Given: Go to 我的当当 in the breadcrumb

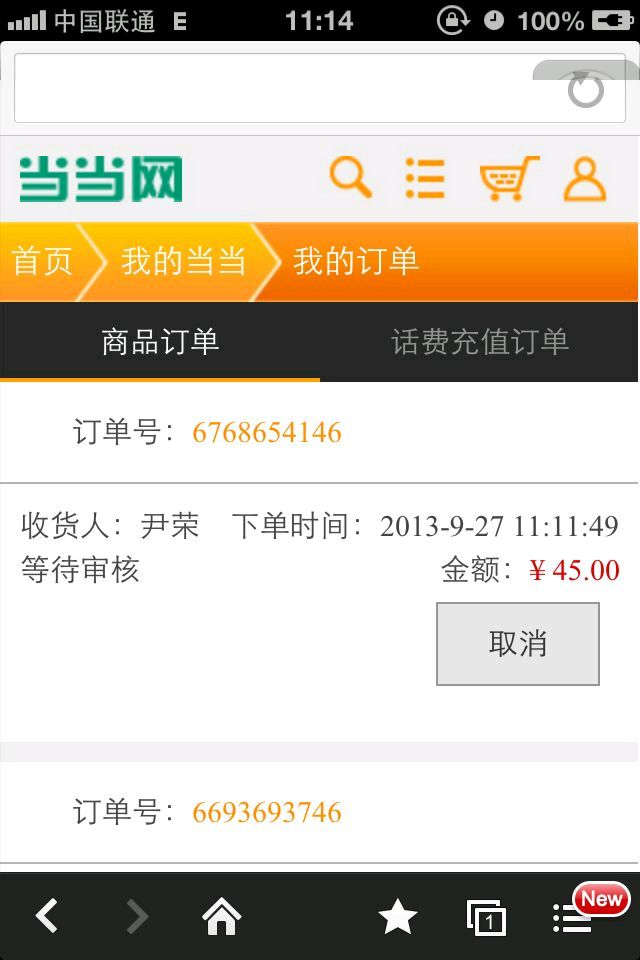Looking at the screenshot, I should click(x=184, y=261).
